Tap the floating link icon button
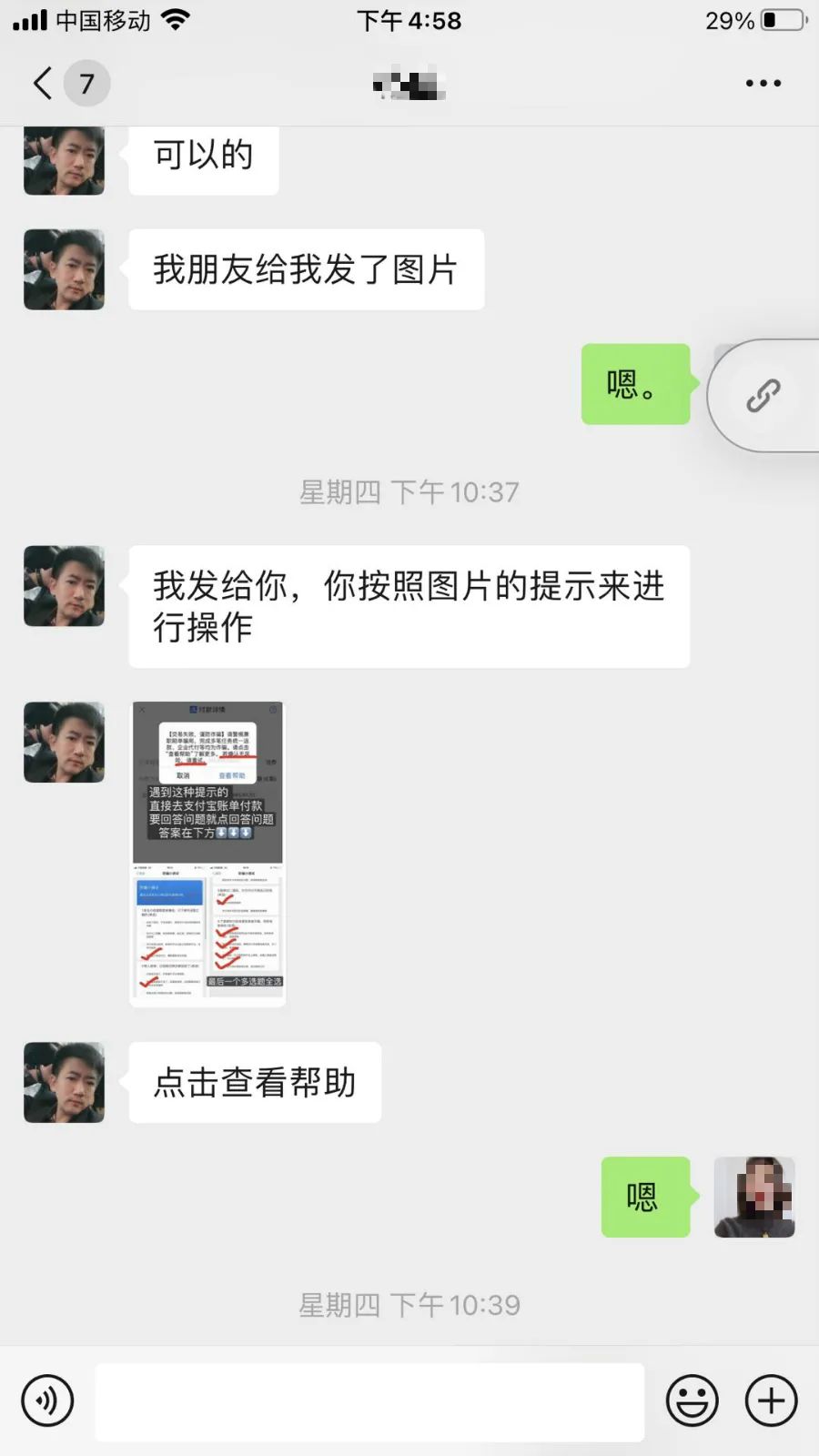819x1456 pixels. [x=763, y=396]
